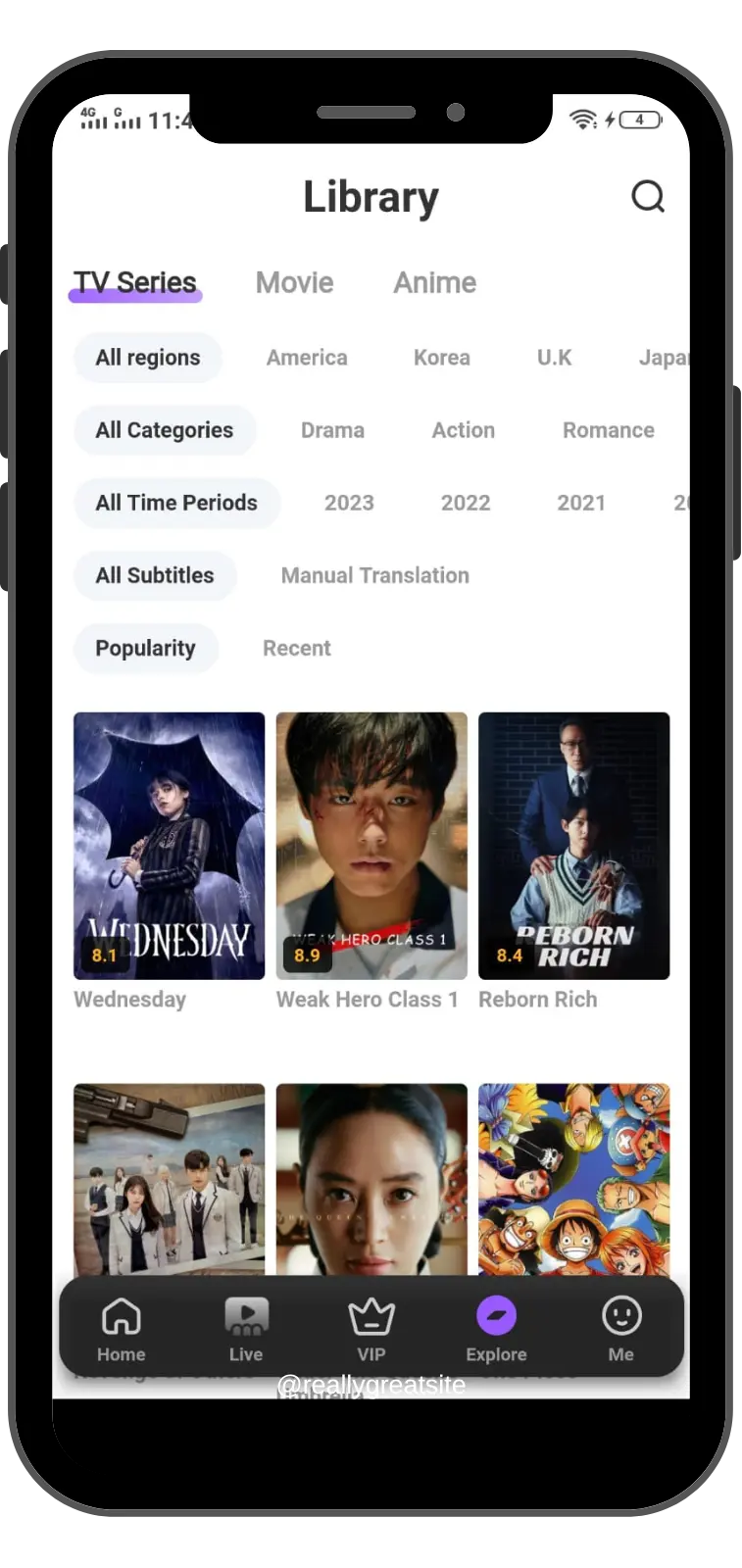Image resolution: width=742 pixels, height=1568 pixels.
Task: Filter by the Korea region
Action: 441,358
